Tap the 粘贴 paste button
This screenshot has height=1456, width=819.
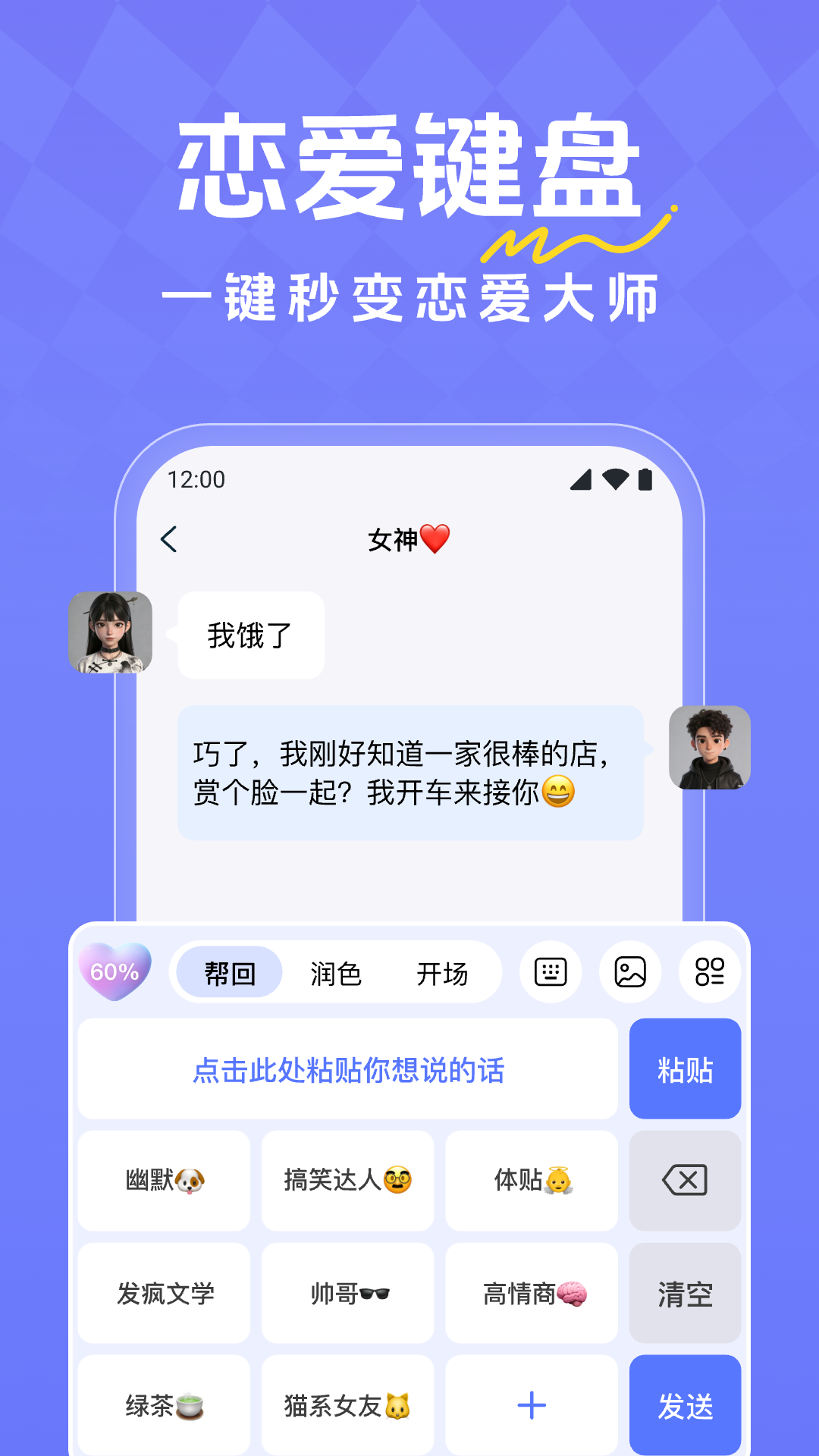(x=685, y=1067)
